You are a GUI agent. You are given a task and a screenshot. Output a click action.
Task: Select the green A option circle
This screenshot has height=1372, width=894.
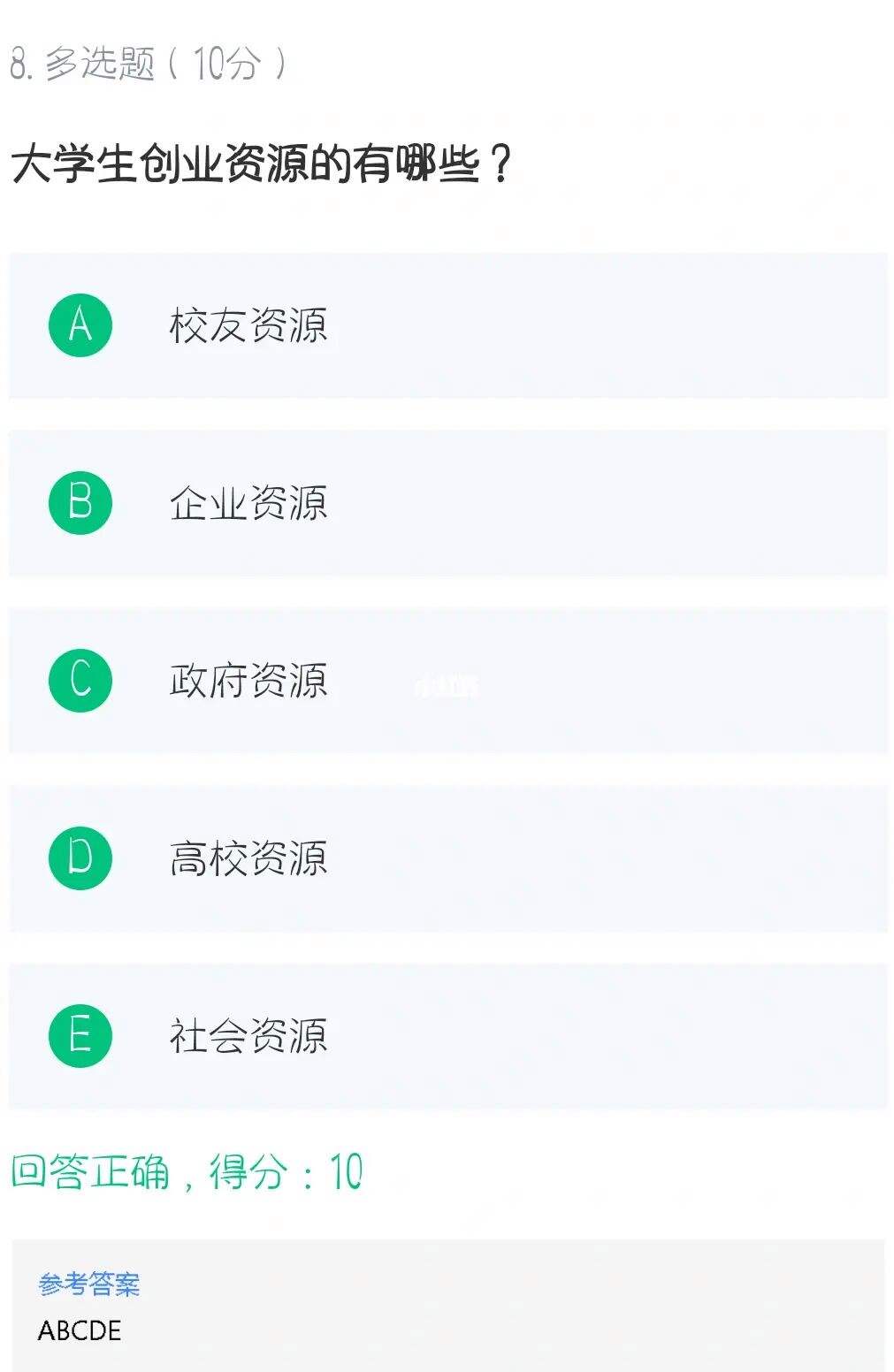point(80,324)
